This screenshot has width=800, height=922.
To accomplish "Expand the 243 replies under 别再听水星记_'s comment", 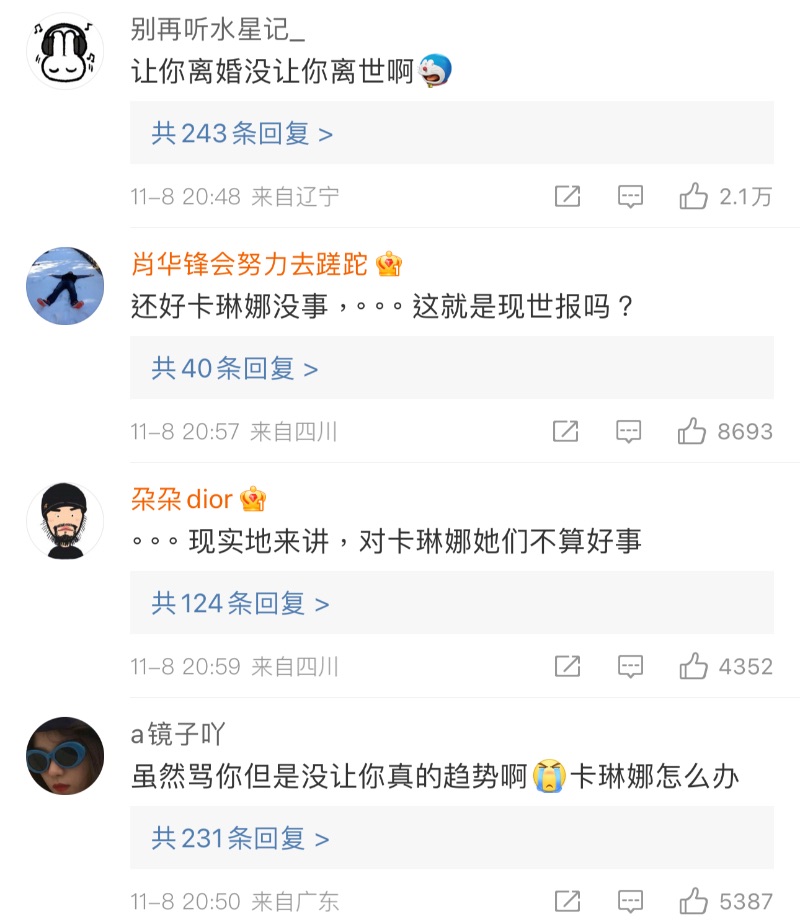I will [242, 133].
